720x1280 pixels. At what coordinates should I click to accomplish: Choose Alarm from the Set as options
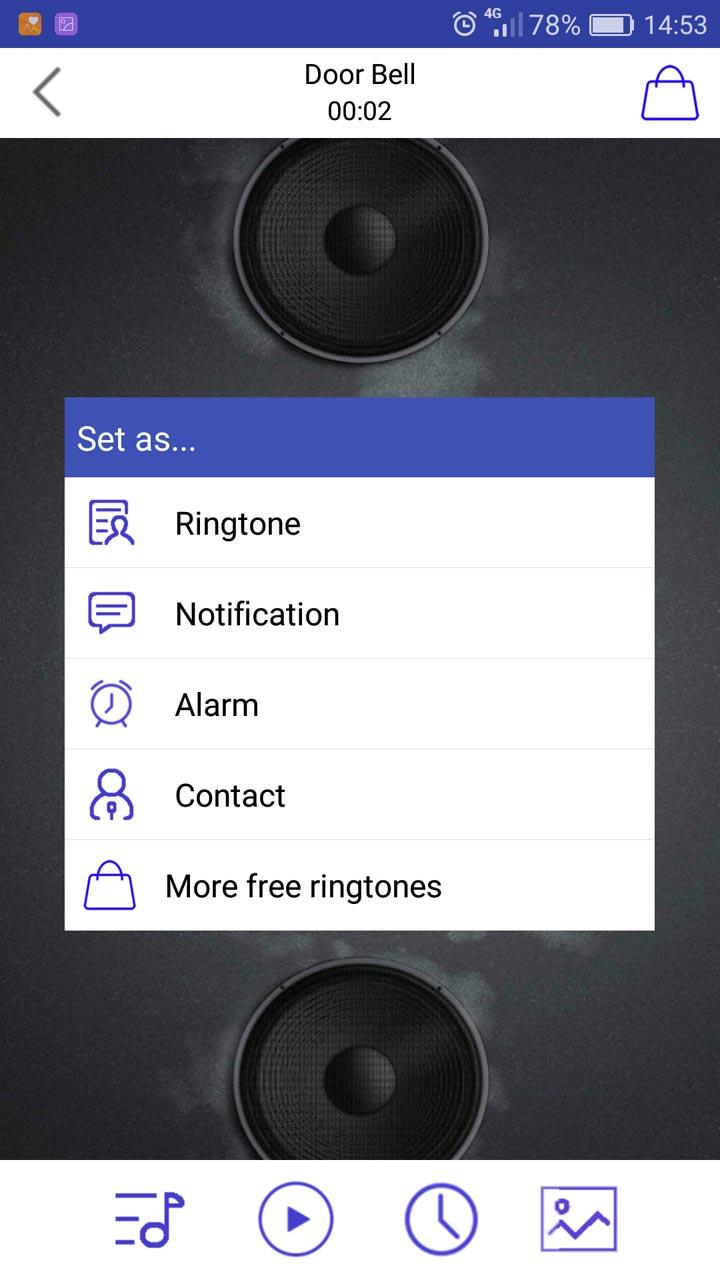pyautogui.click(x=216, y=703)
